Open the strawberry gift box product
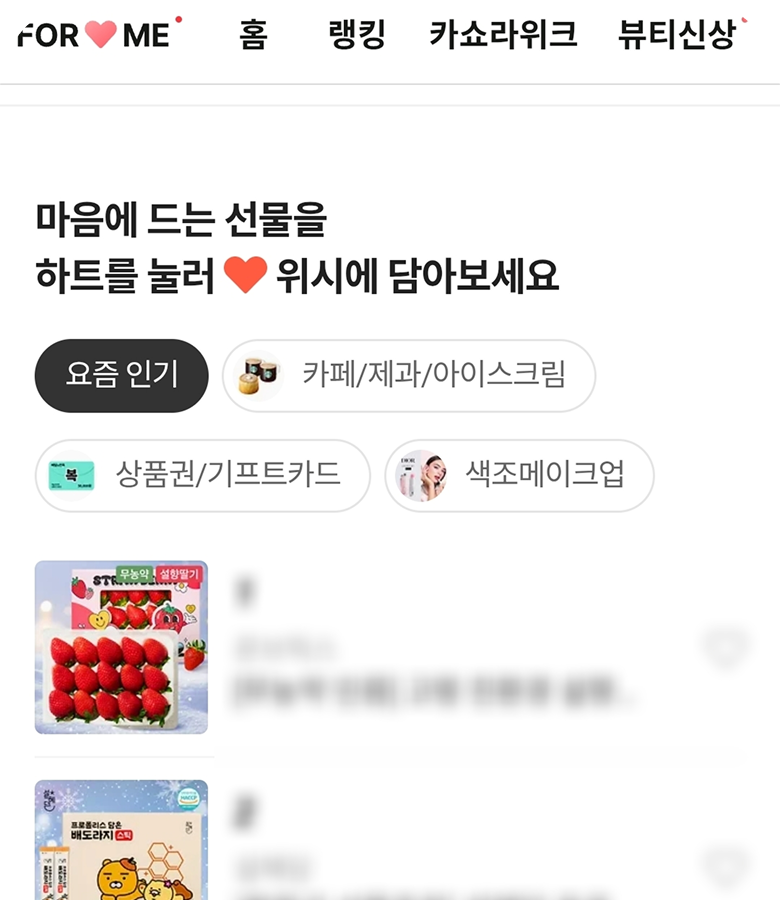 point(122,647)
